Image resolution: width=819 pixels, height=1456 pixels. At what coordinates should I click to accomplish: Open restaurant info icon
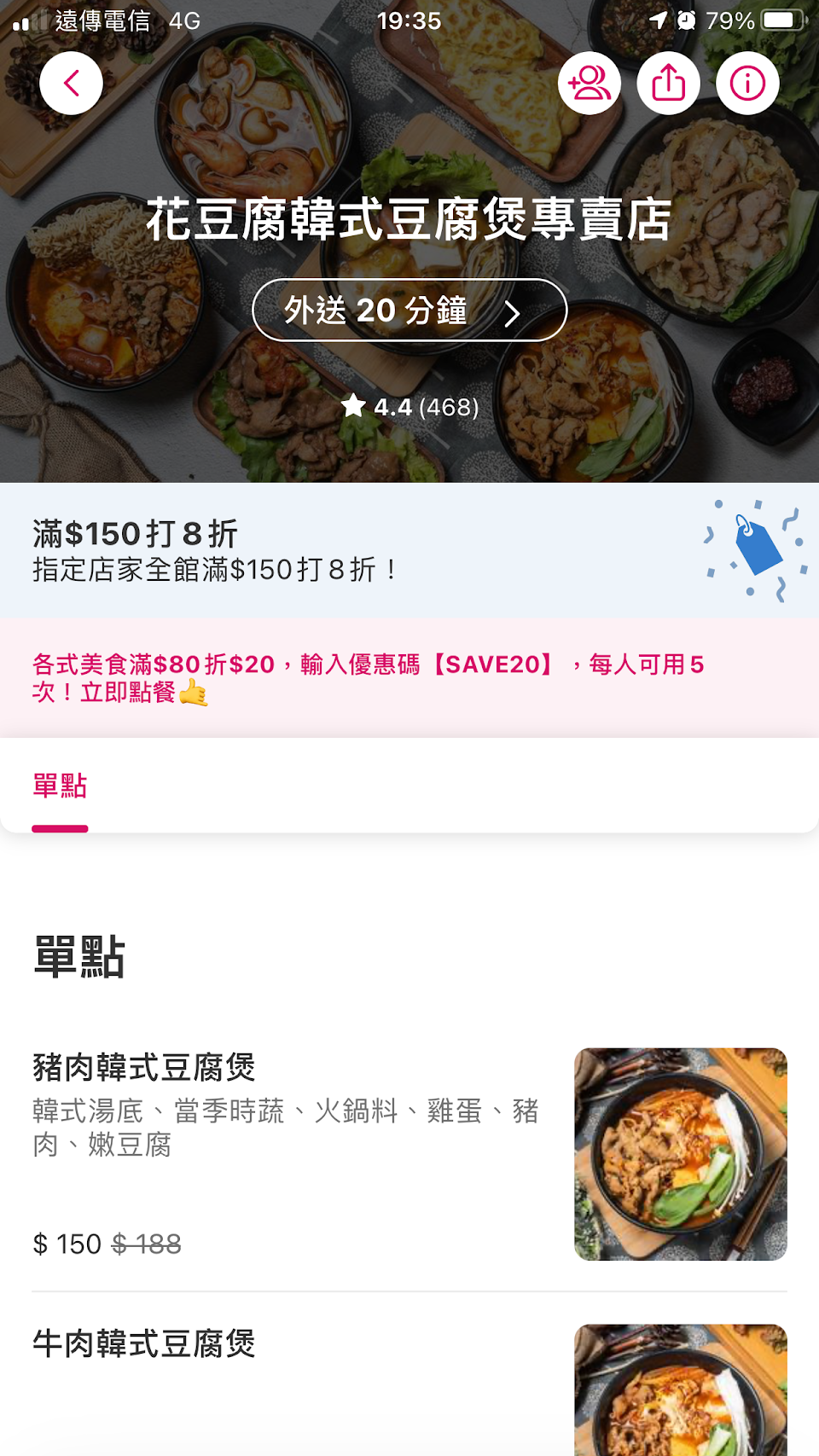click(747, 83)
